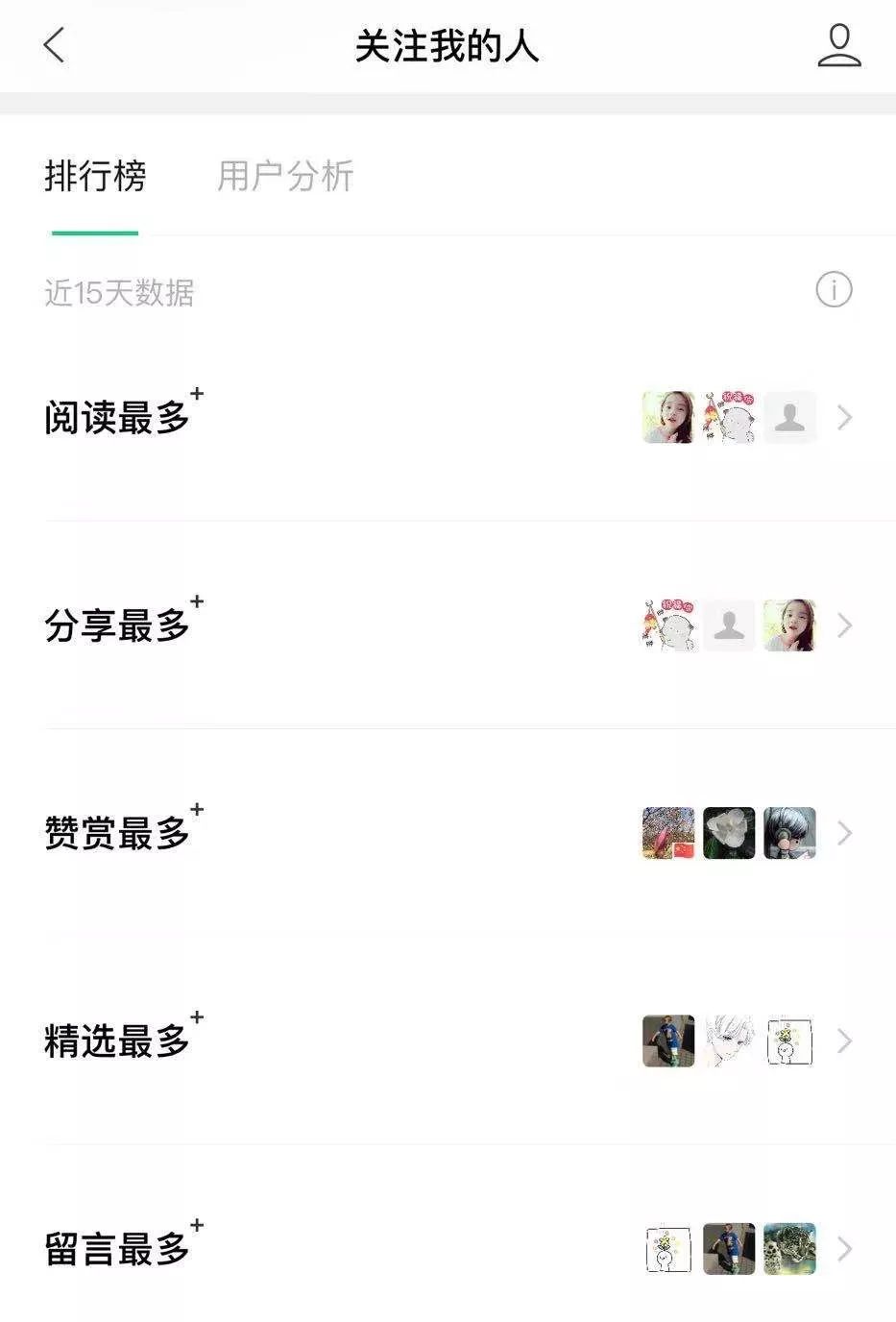Switch to the 用户分析 tab
896x1322 pixels.
point(285,177)
